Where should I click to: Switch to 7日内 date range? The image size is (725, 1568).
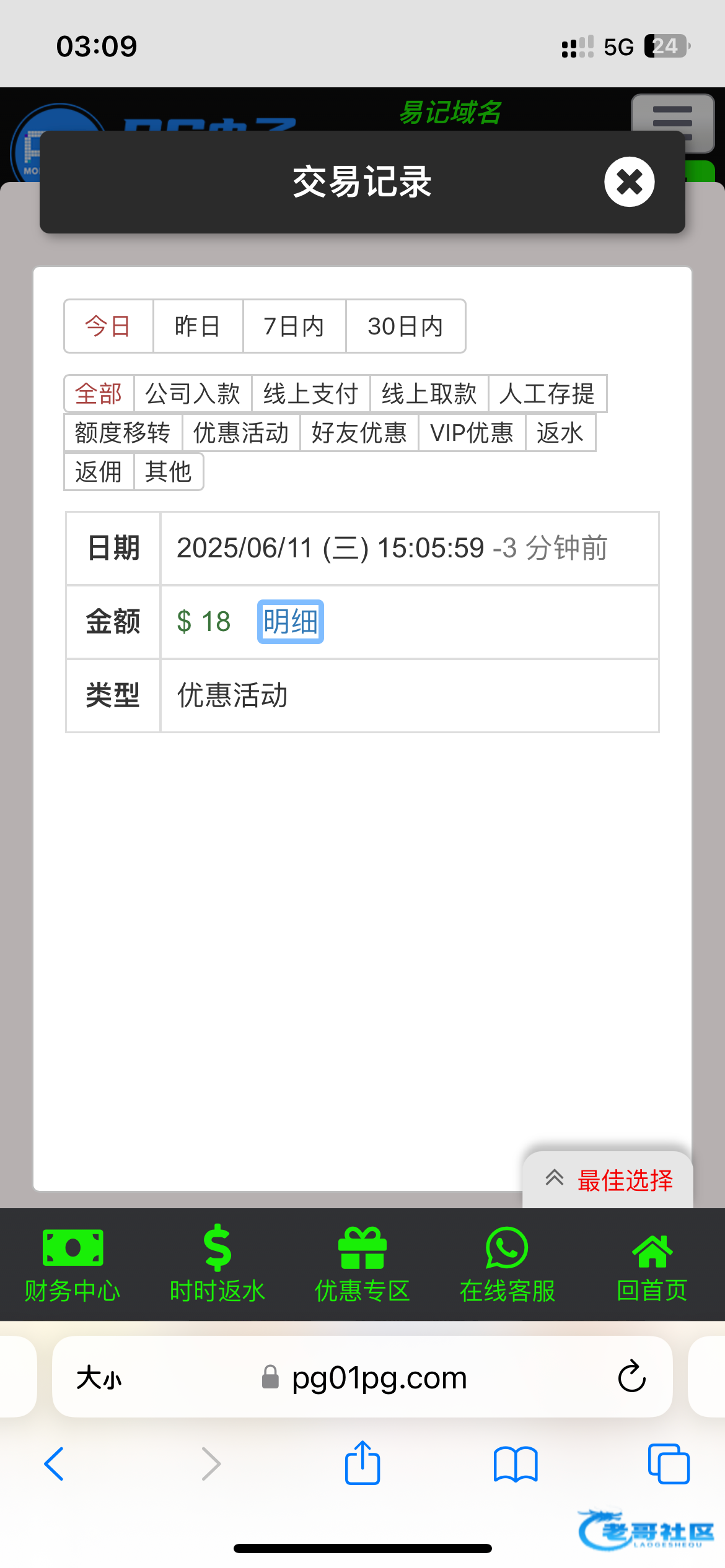pos(294,326)
